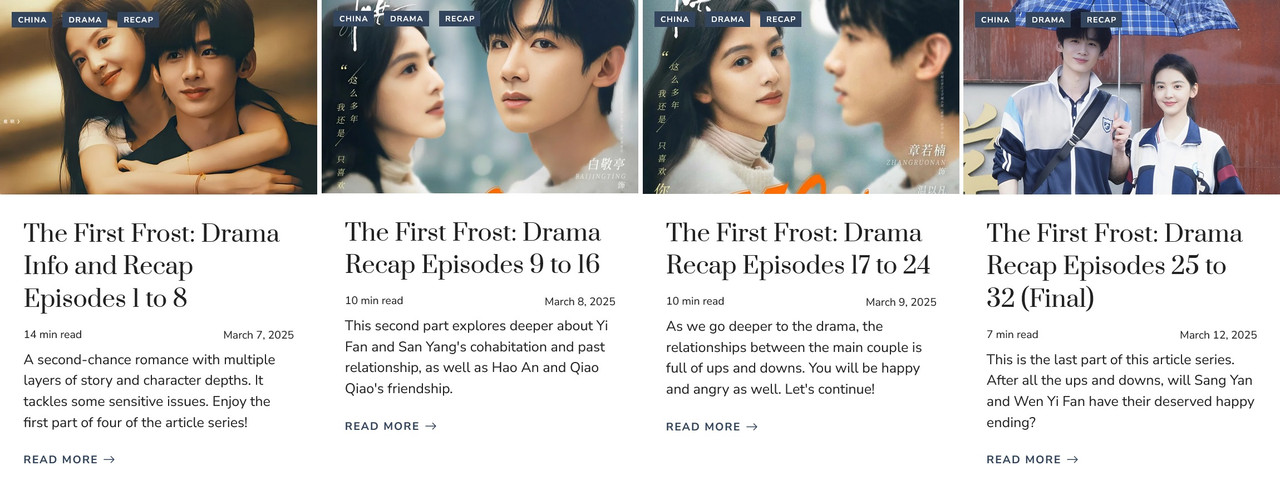Viewport: 1280px width, 488px height.
Task: Tap Read More under Episodes 17 to 24
Action: [711, 427]
